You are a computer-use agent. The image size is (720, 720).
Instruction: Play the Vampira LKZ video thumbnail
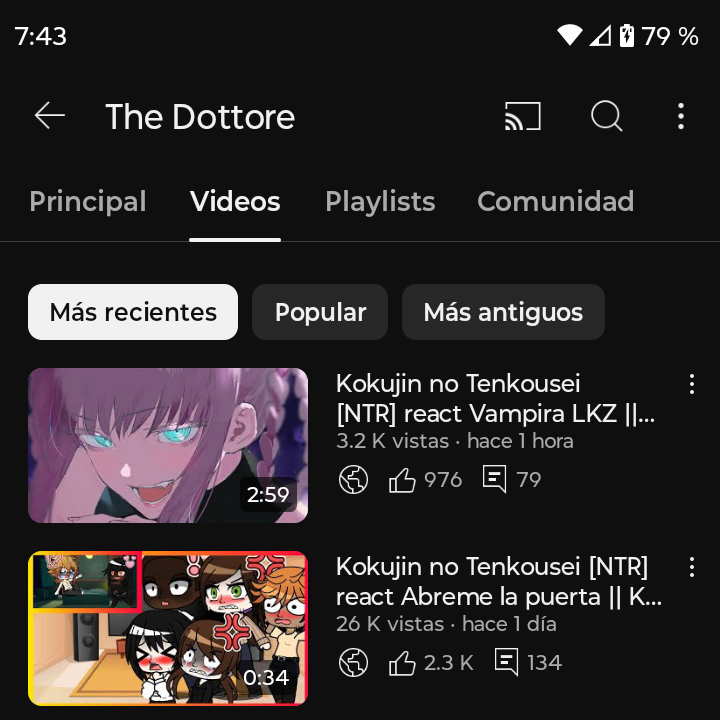[x=168, y=445]
